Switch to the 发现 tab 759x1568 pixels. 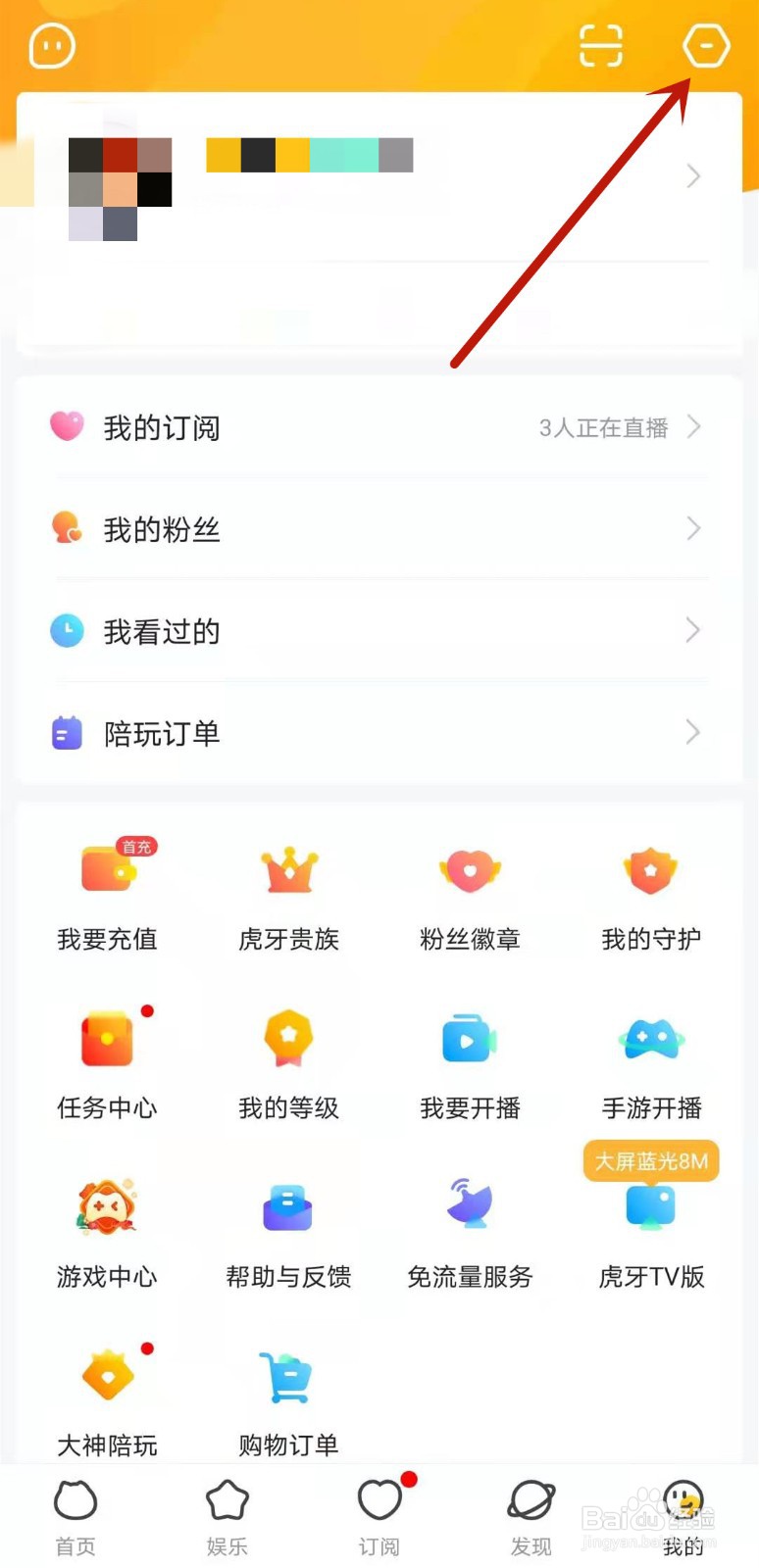[531, 1518]
